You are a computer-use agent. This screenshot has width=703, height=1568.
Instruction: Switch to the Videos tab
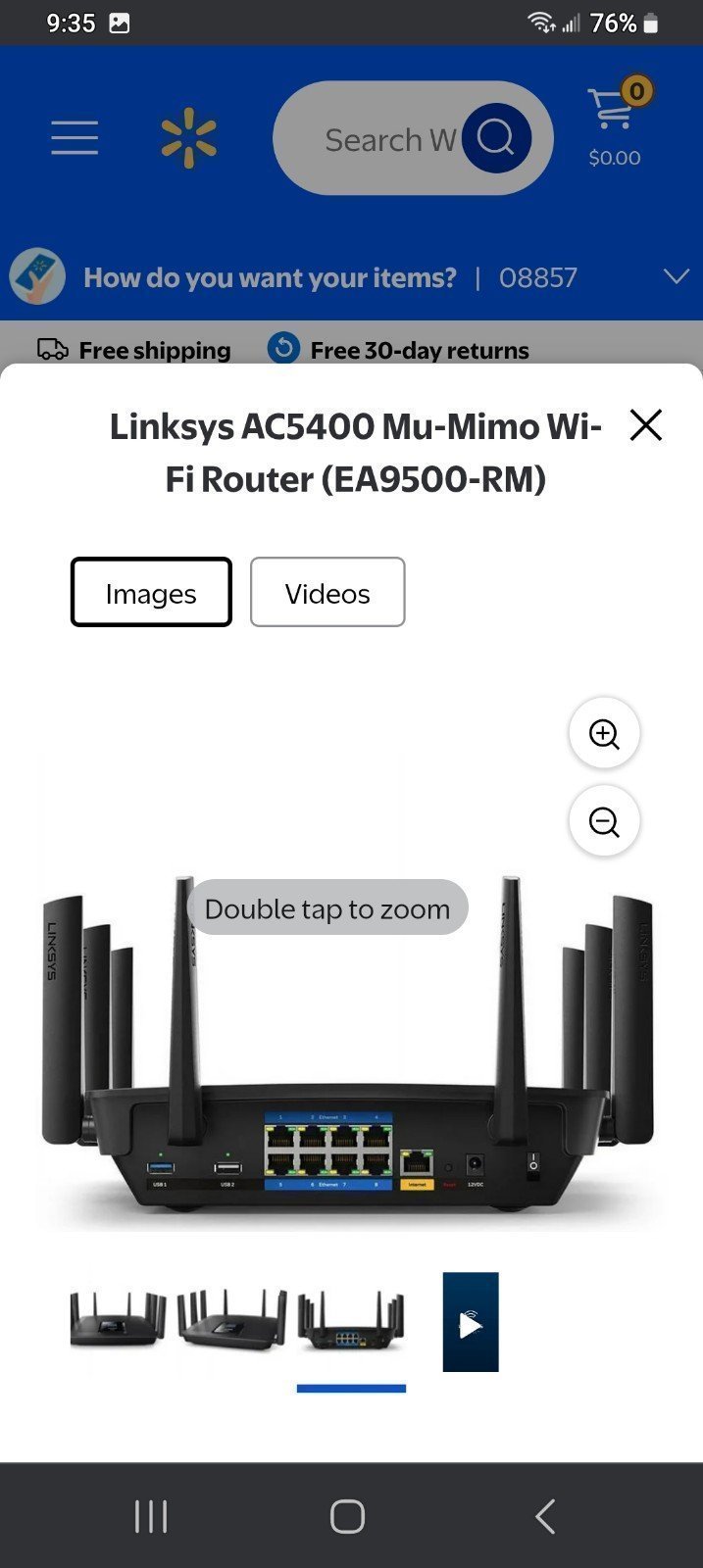327,592
